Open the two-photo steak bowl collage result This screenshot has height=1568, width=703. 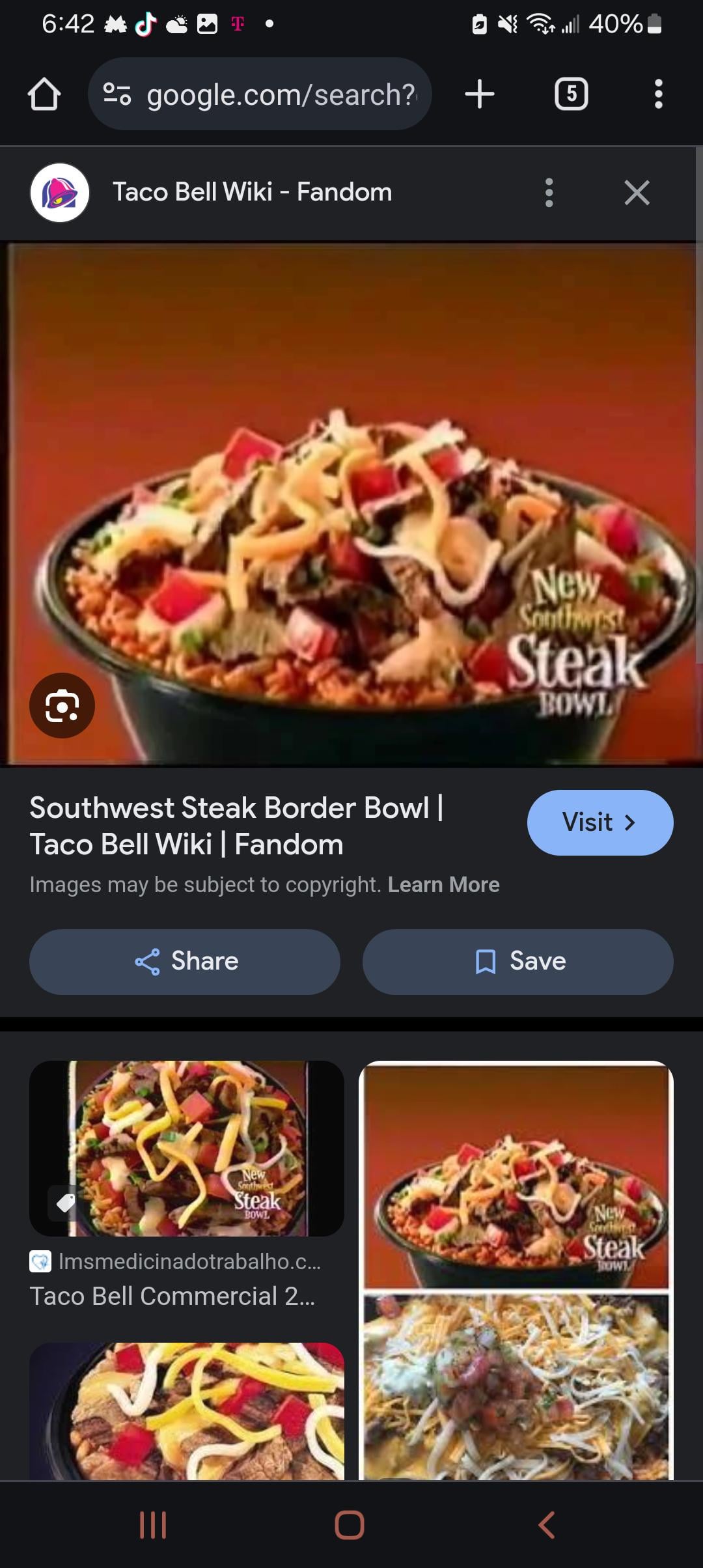pos(516,1270)
